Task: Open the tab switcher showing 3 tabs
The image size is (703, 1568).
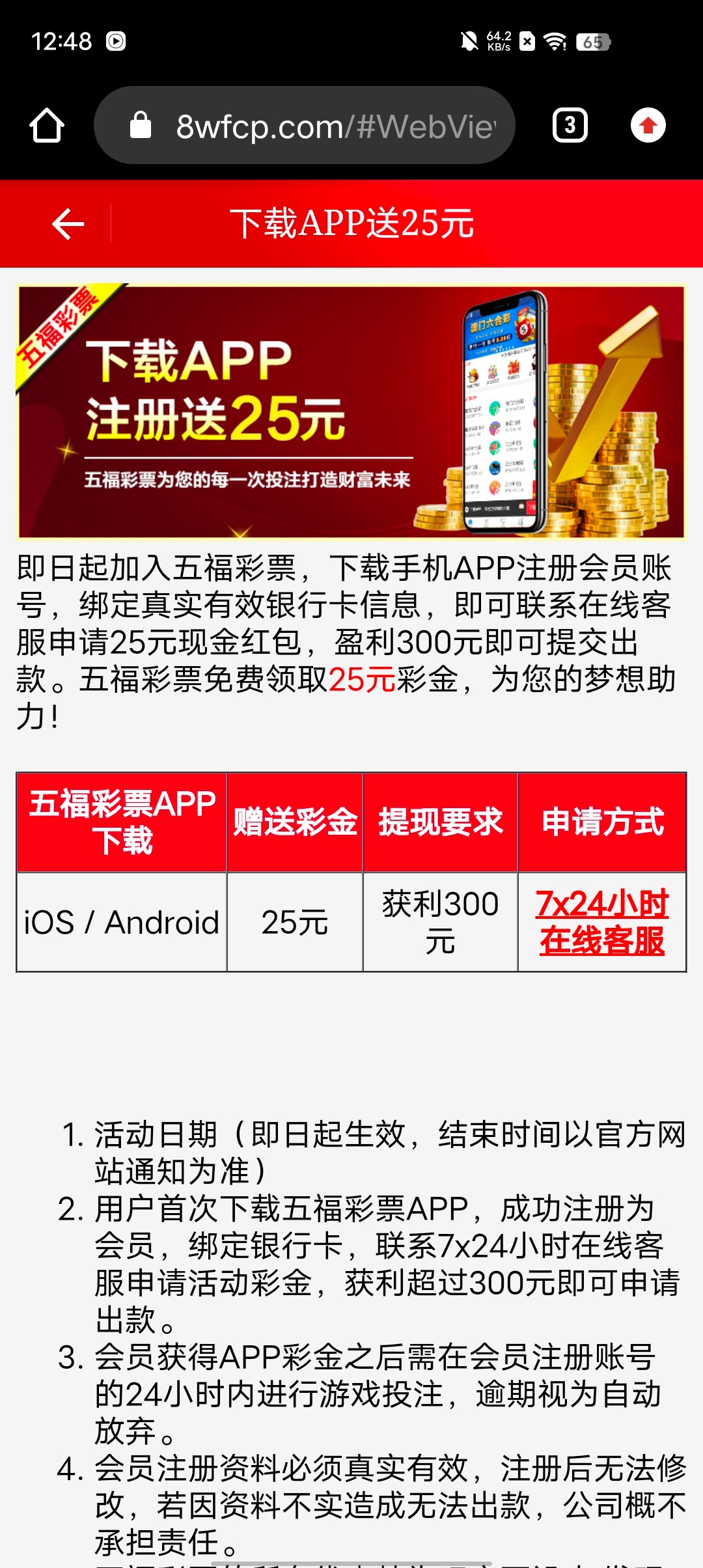Action: [570, 125]
